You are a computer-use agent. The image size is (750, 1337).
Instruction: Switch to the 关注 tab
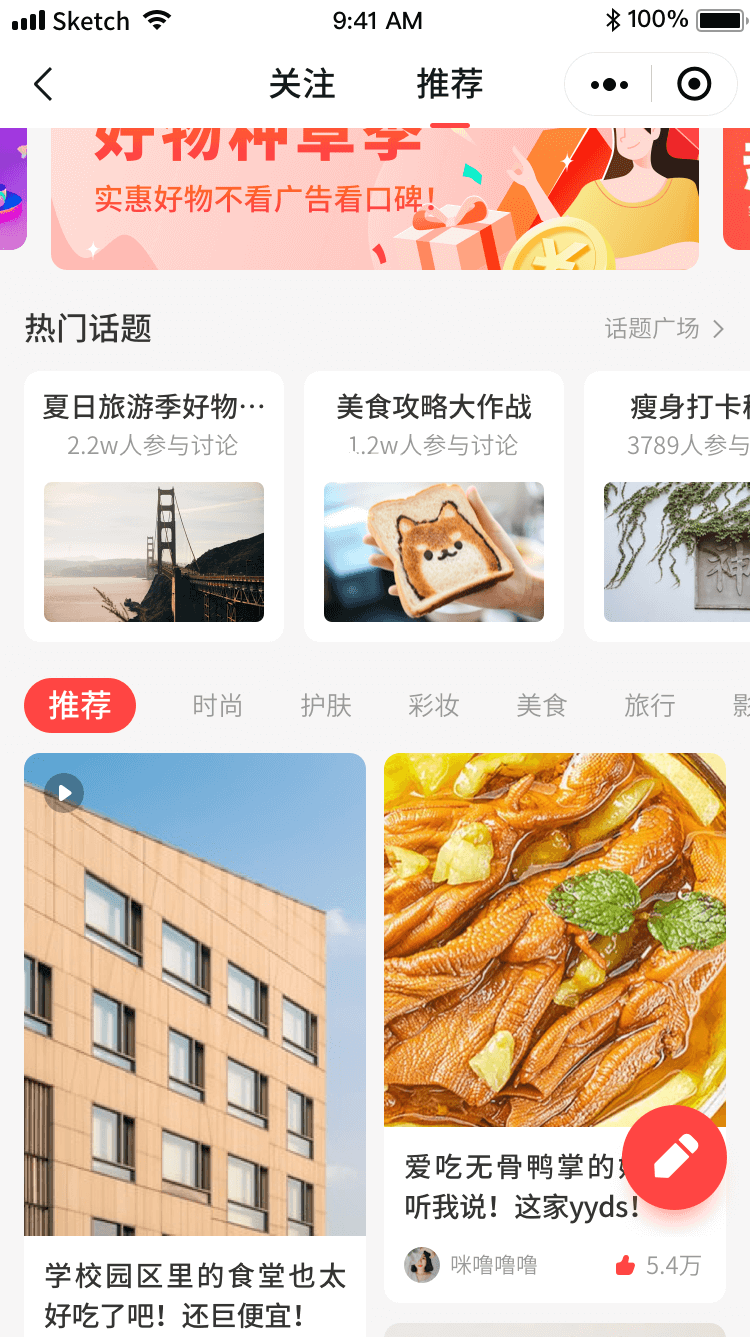302,84
